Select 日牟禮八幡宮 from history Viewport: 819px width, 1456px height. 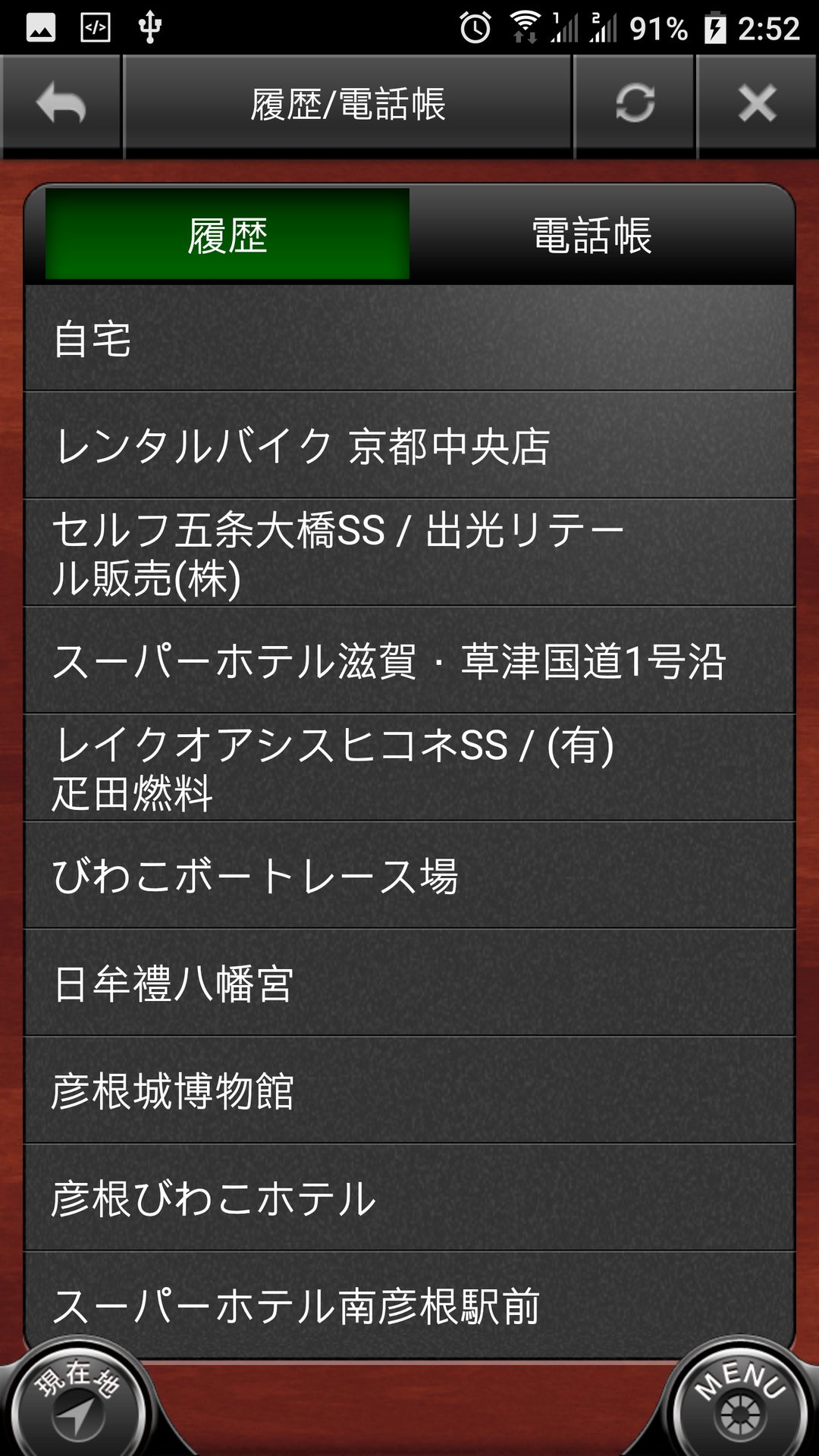(409, 984)
